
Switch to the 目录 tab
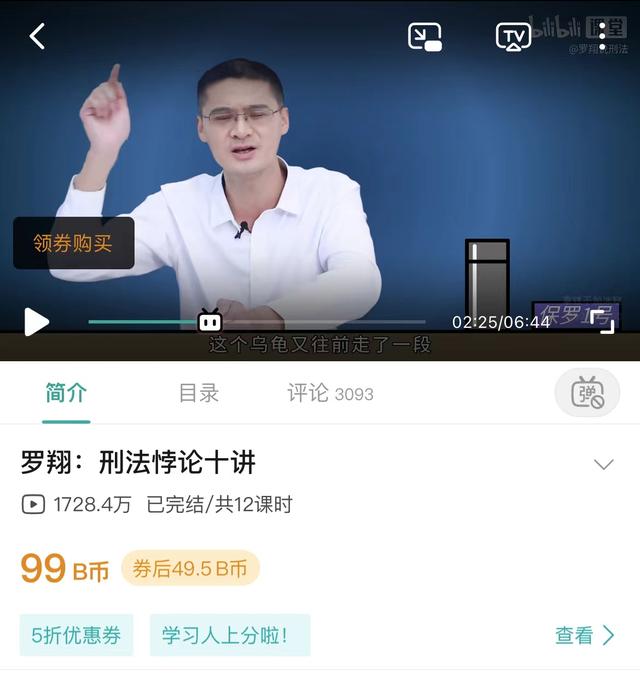tap(198, 394)
